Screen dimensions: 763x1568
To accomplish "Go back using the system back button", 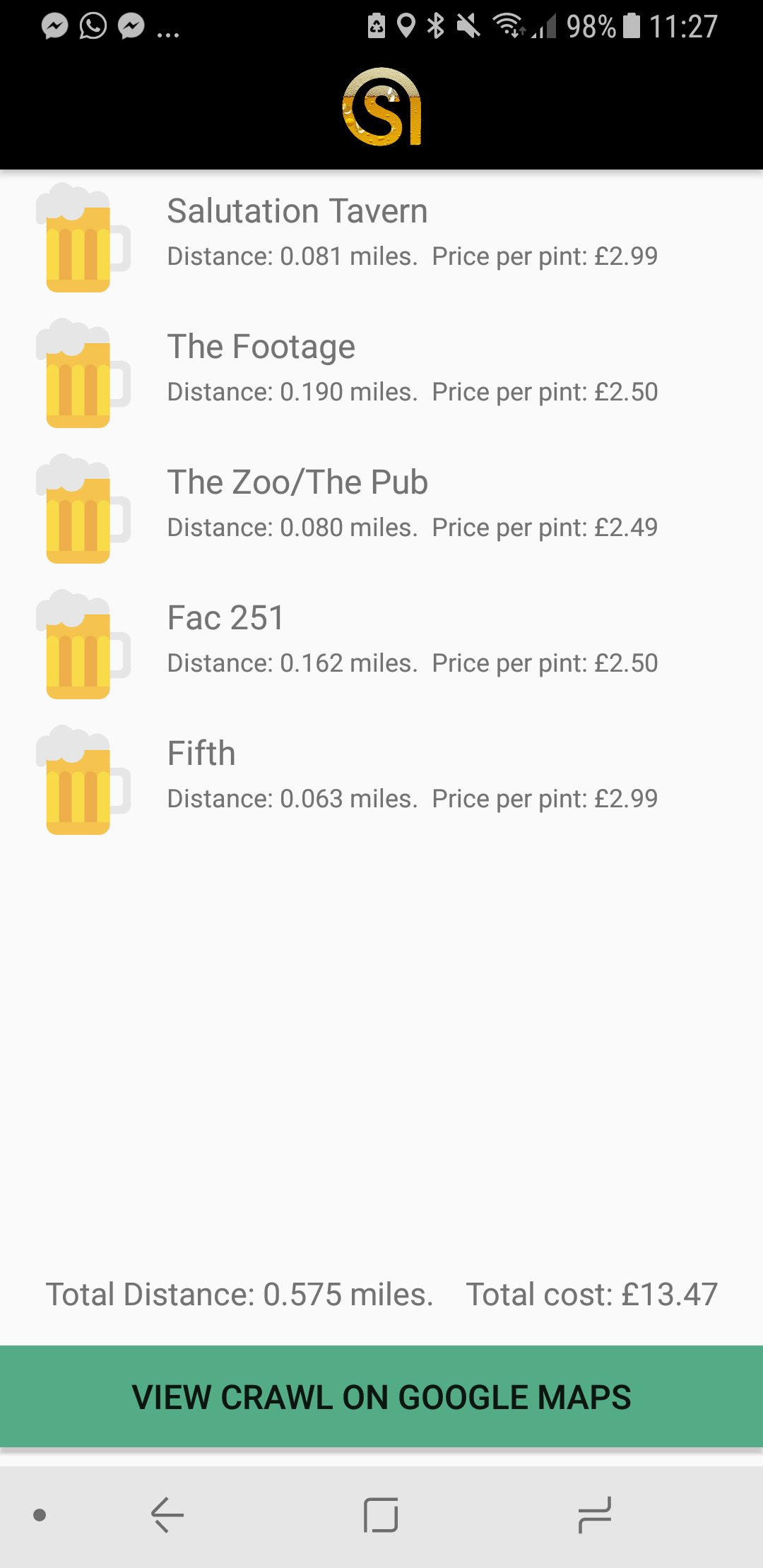I will point(167,1515).
